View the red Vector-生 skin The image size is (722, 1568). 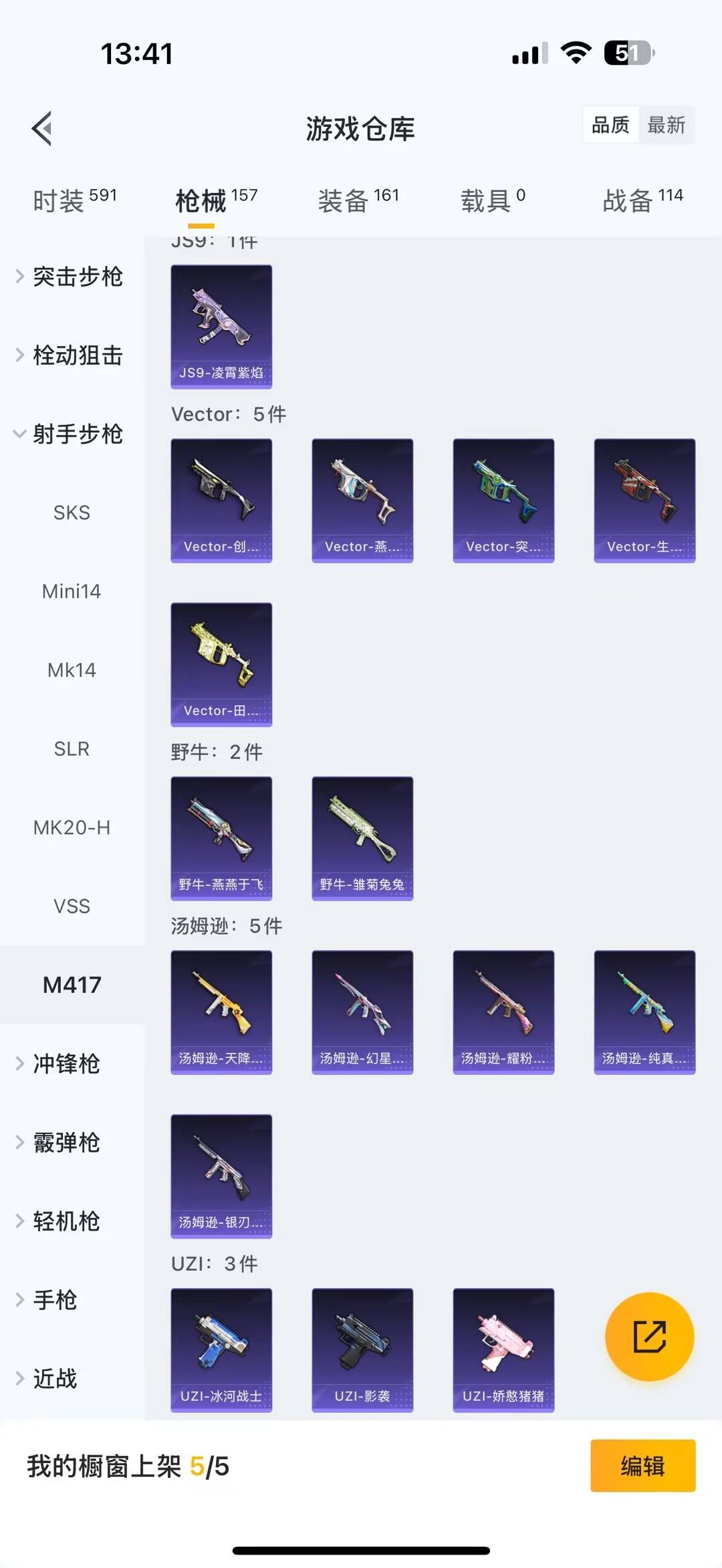[644, 500]
